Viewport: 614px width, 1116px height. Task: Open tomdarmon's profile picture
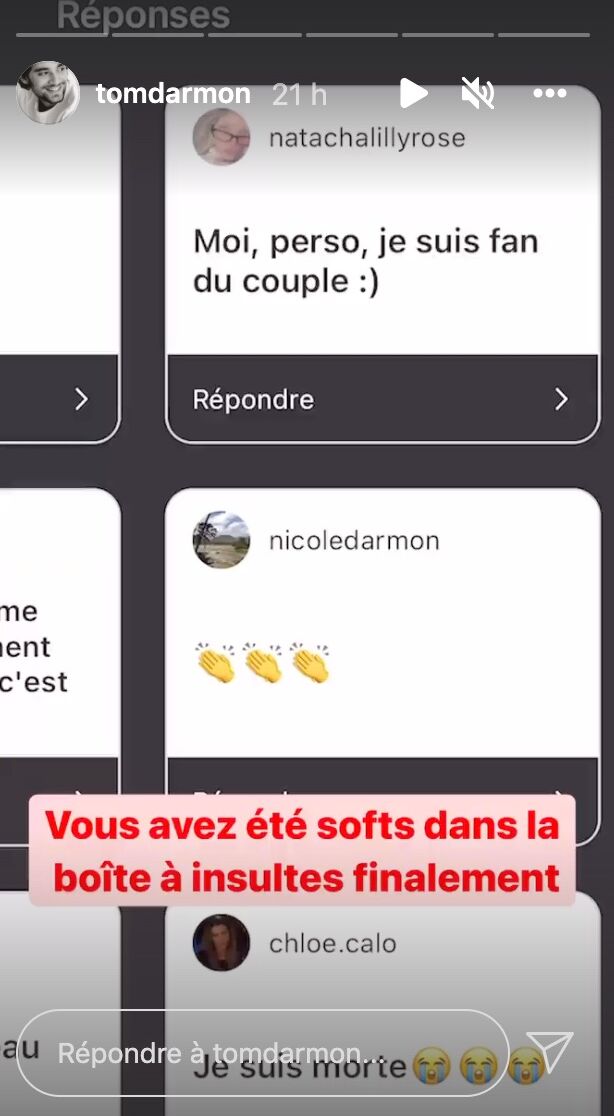click(48, 93)
